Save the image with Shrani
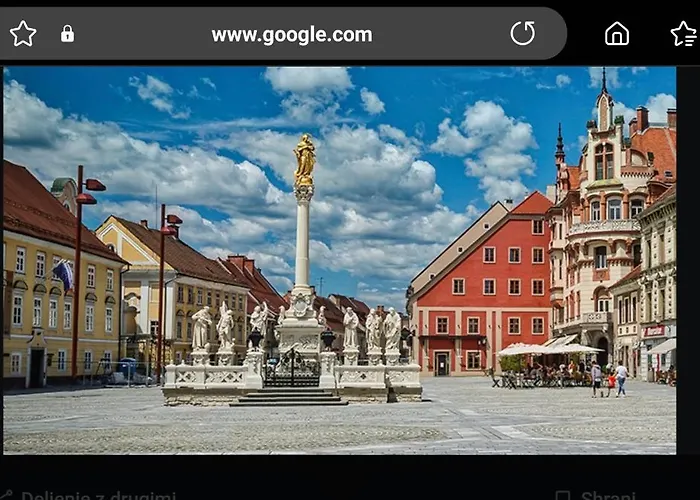Viewport: 700px width, 500px height. tap(598, 495)
